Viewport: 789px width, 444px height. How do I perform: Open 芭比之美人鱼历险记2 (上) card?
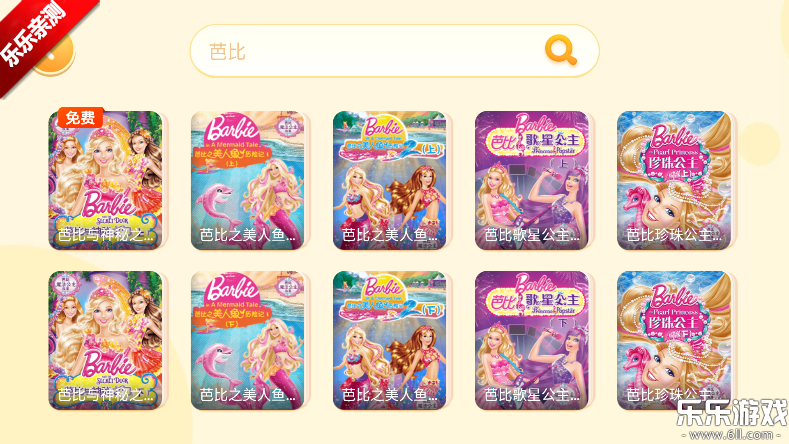click(389, 181)
